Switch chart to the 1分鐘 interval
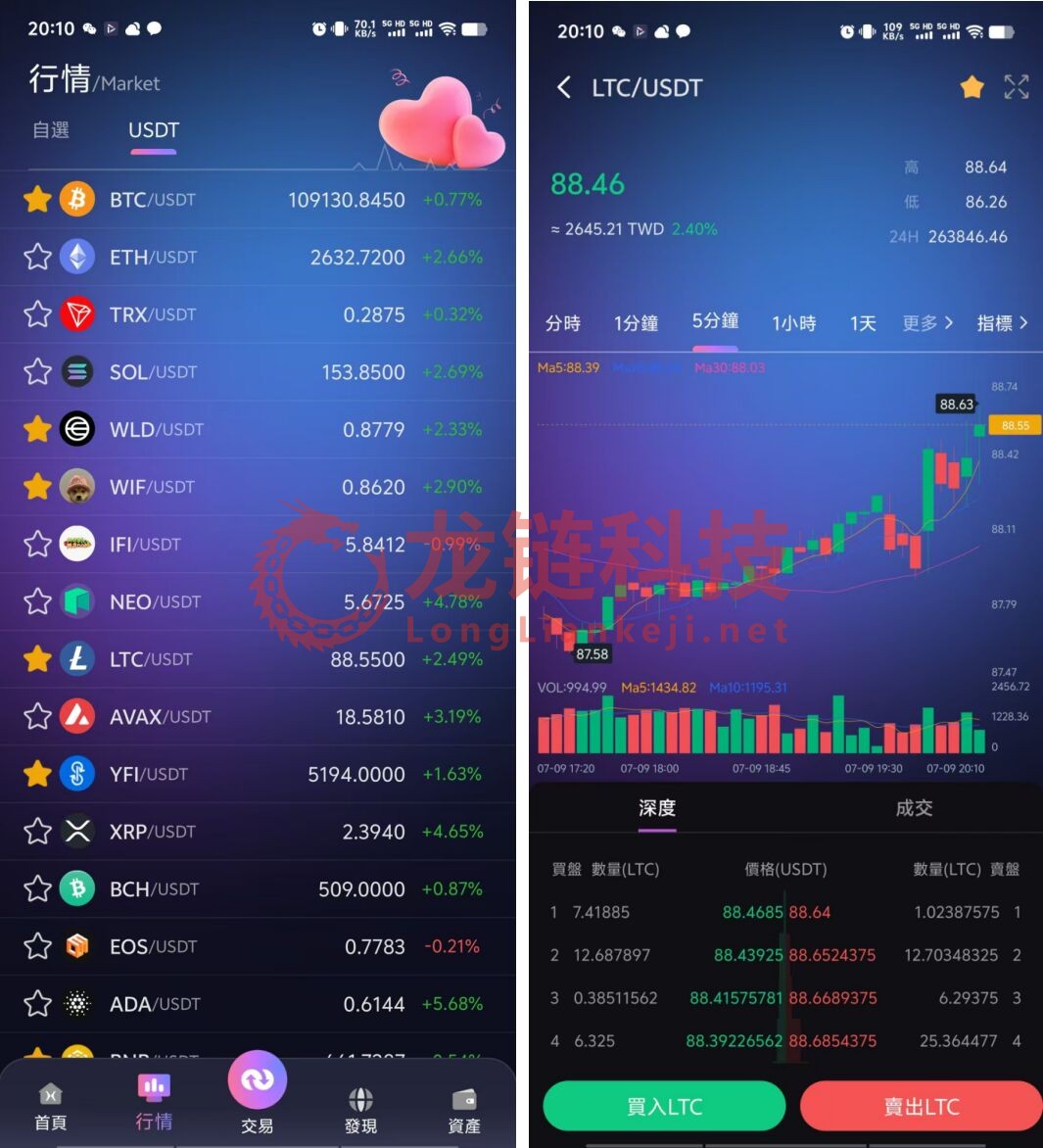This screenshot has width=1043, height=1148. tap(636, 323)
